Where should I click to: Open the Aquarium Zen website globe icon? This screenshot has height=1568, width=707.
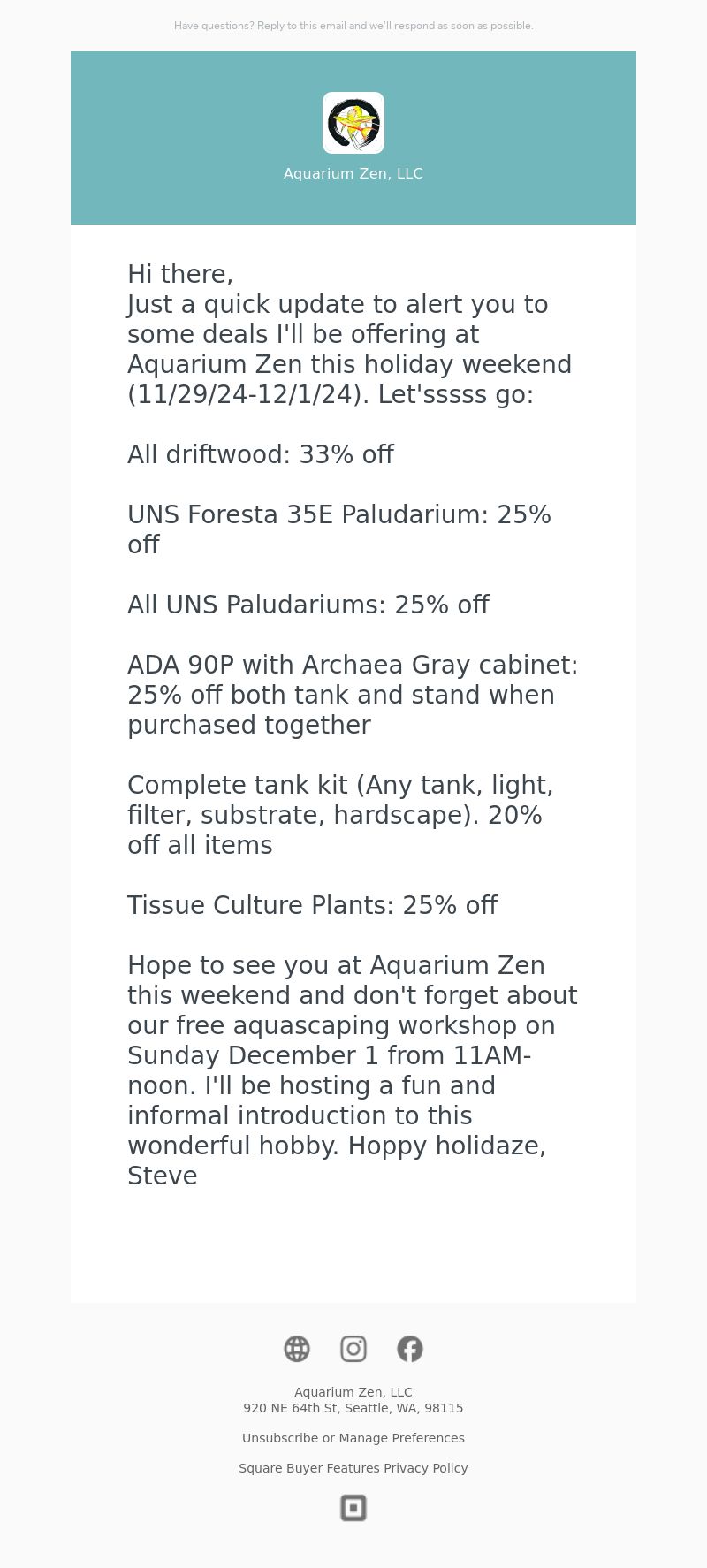297,1349
